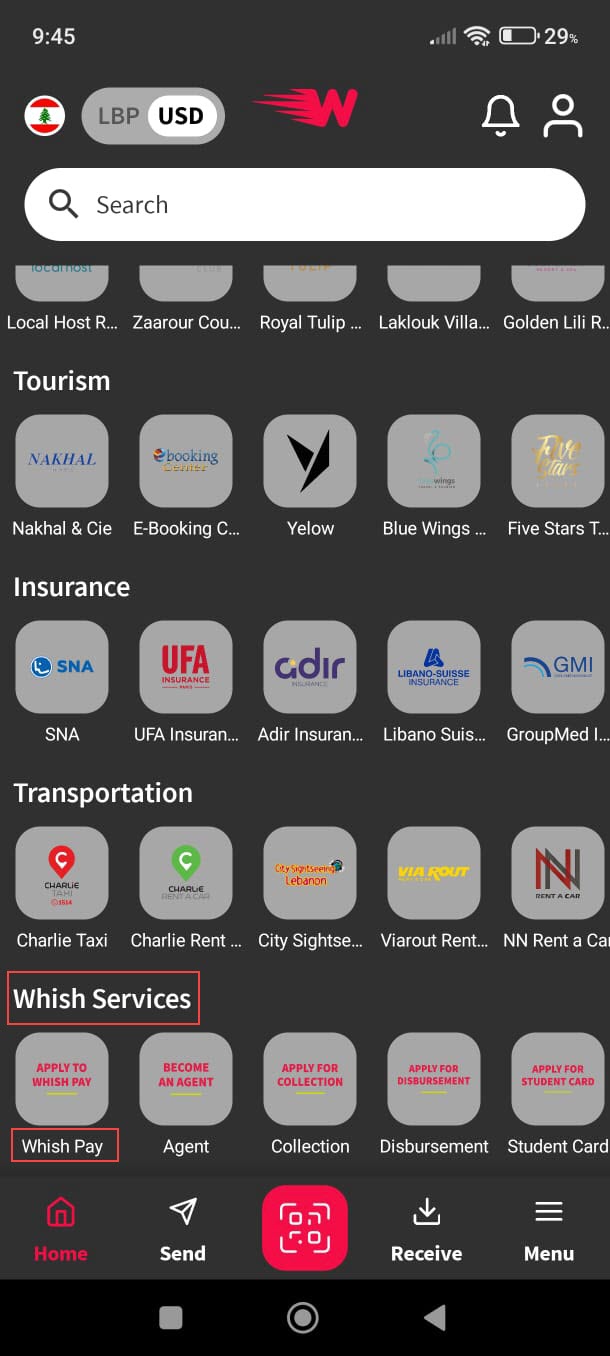Tap the system back button

point(435,1318)
